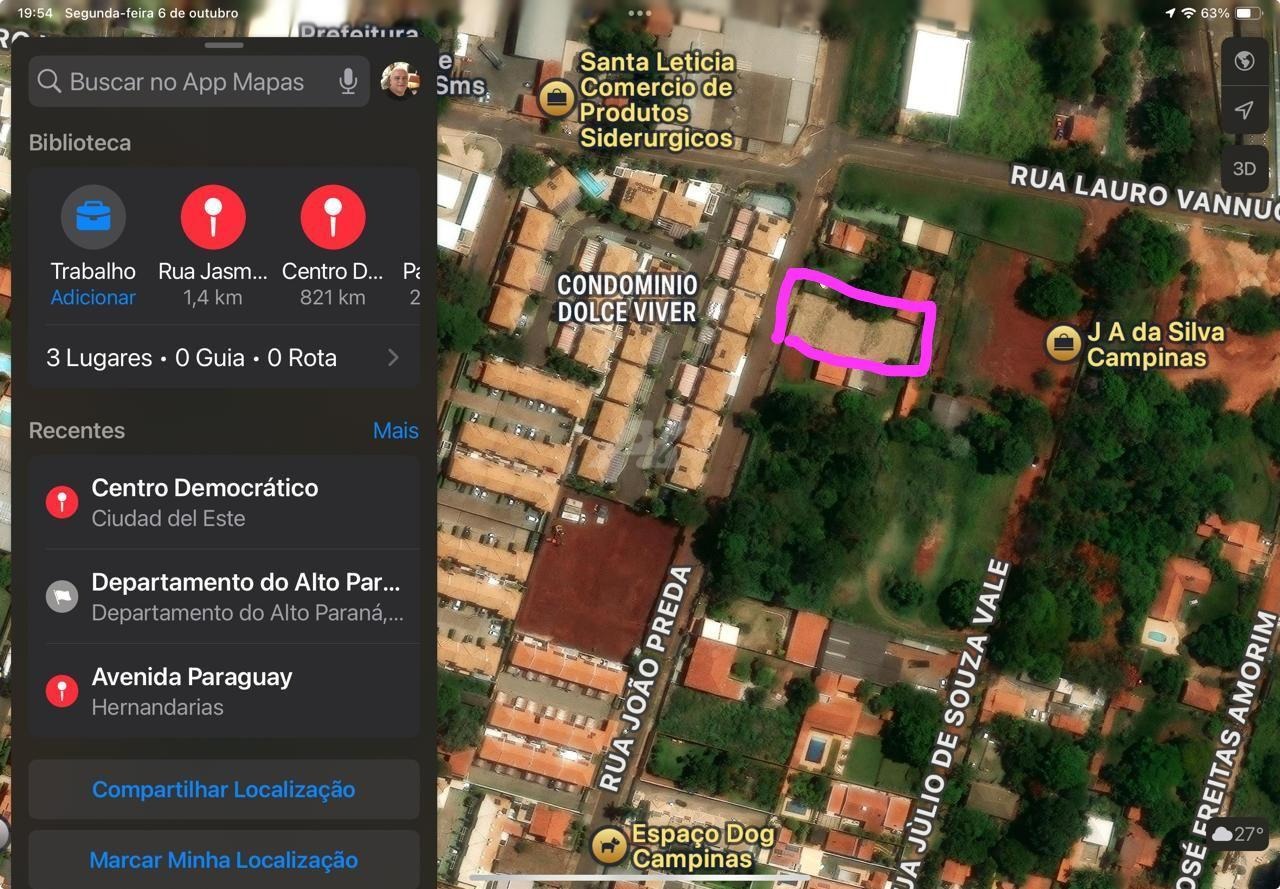Change the map mode with globe button
The image size is (1280, 889).
[x=1244, y=61]
